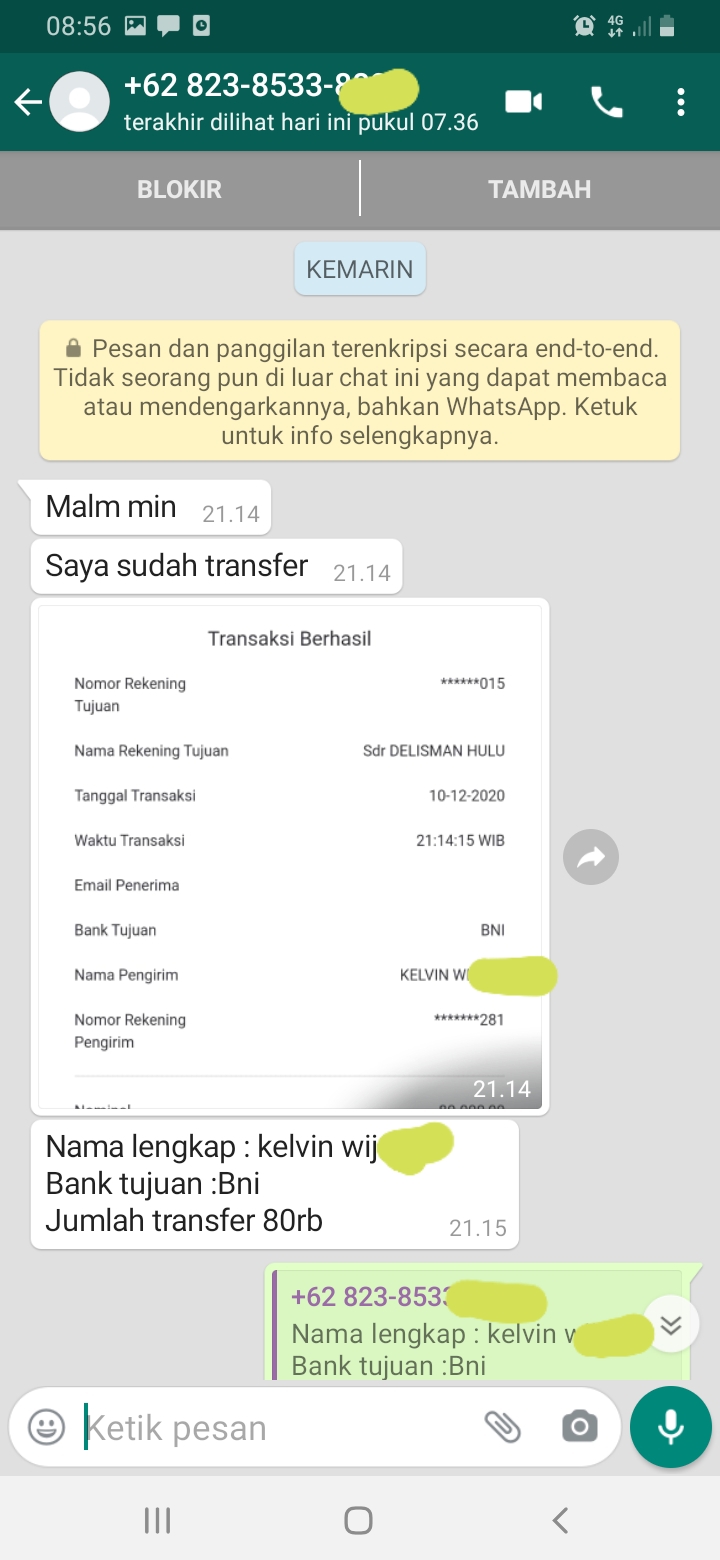Tap the microphone voice message button
This screenshot has width=720, height=1560.
point(671,1427)
